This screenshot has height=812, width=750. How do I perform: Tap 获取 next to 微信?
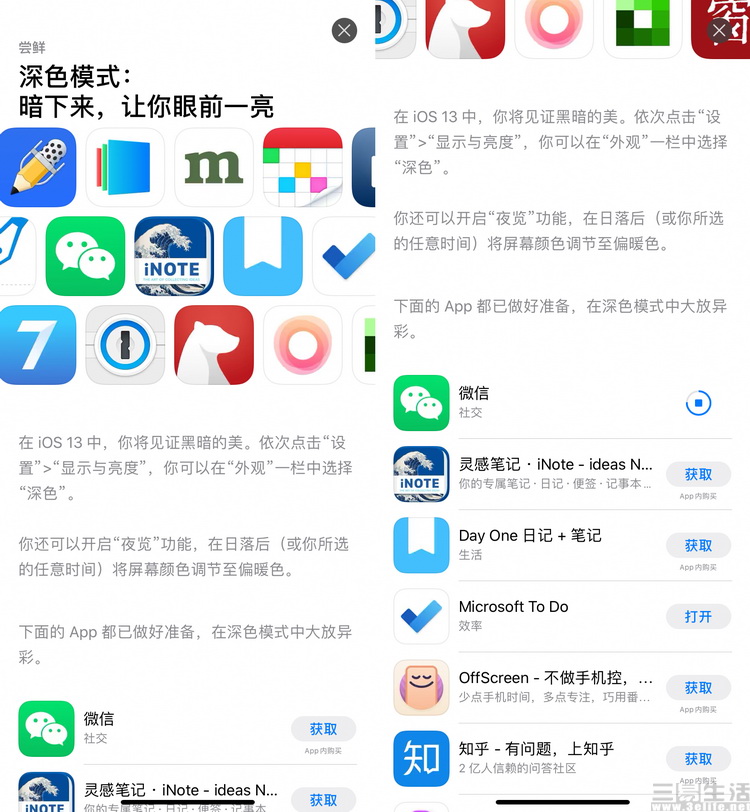coord(323,729)
